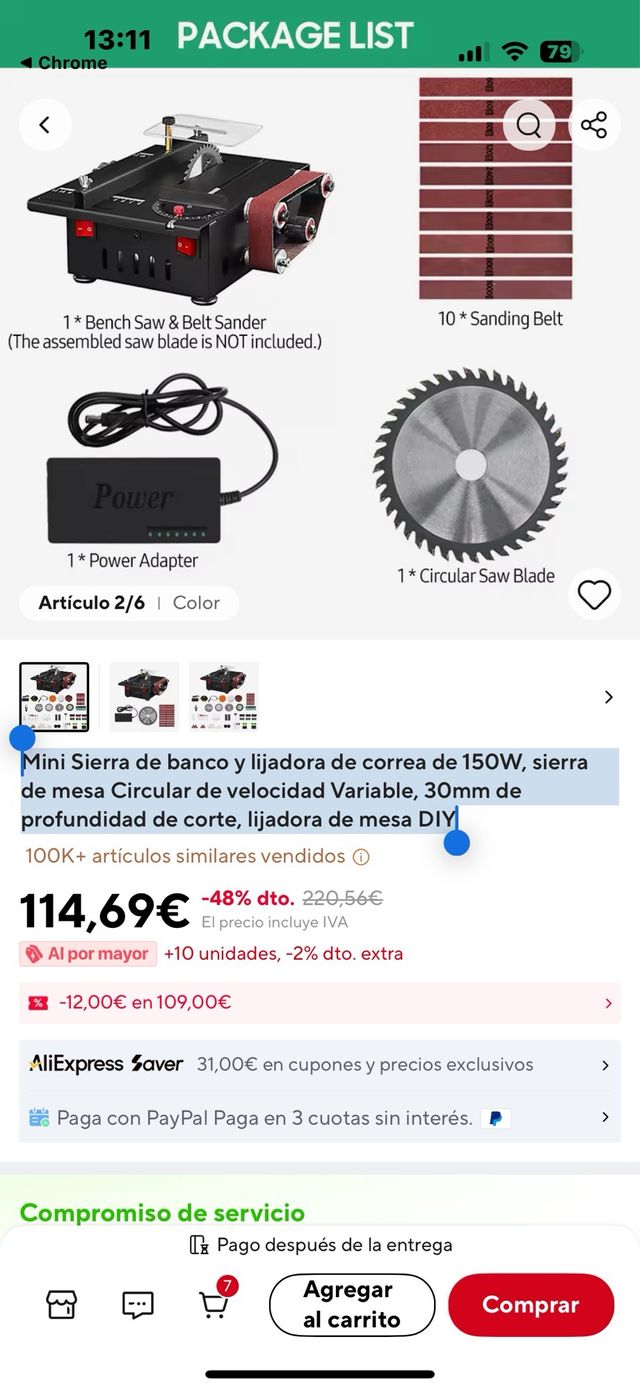Open info icon beside similar items sold
Screen dimensions: 640x1391
tap(362, 857)
